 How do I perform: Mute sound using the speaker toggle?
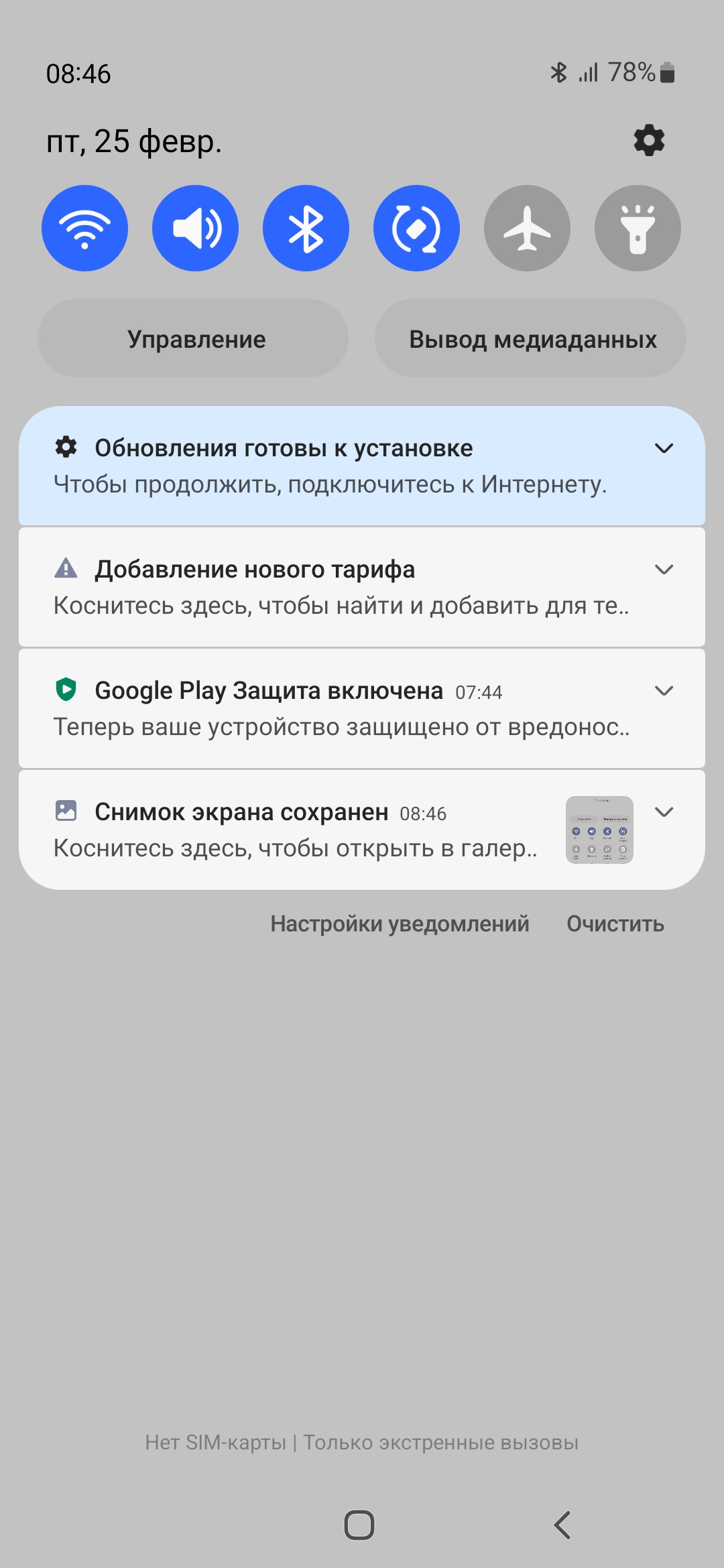pyautogui.click(x=195, y=228)
